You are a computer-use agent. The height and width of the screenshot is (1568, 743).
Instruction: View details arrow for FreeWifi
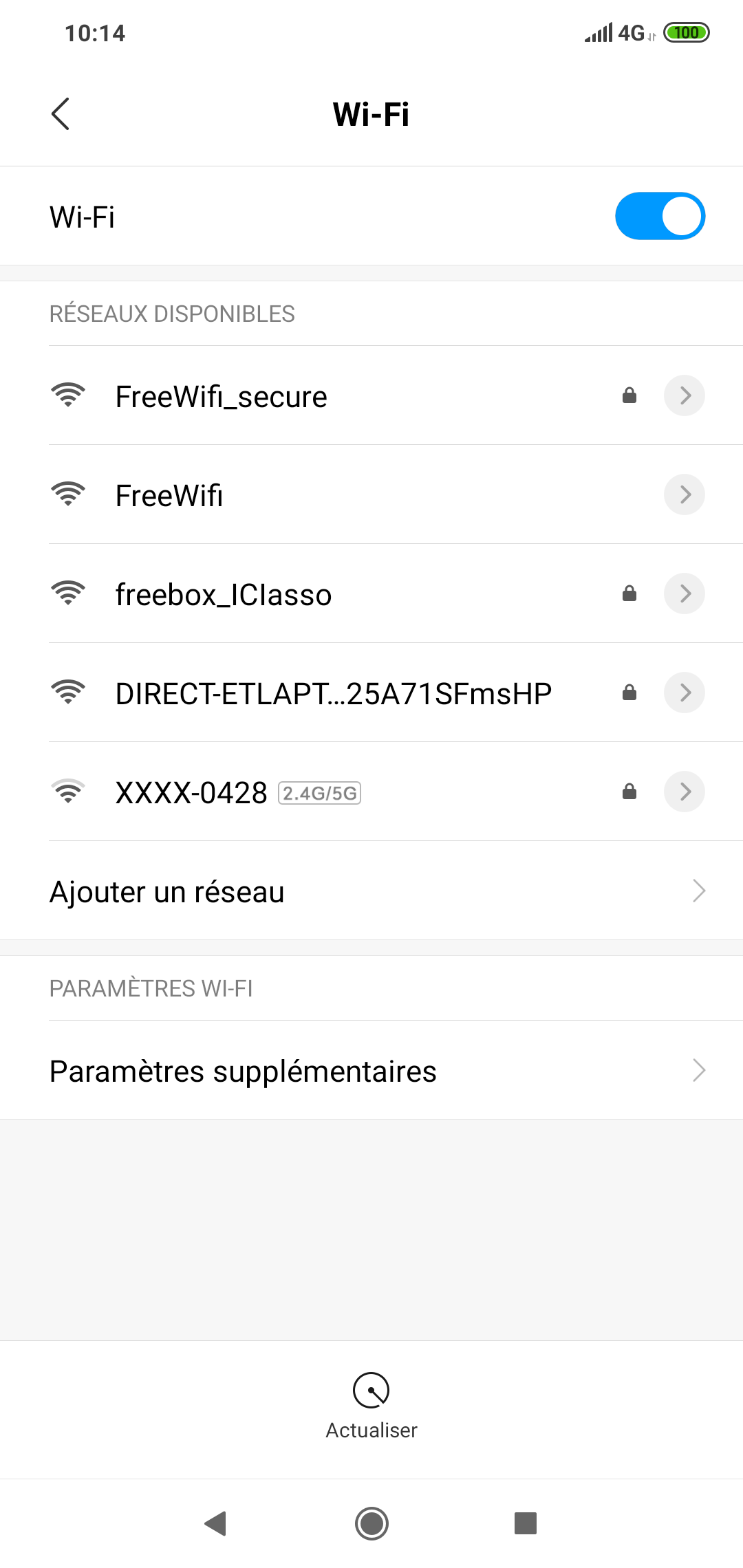(x=685, y=494)
